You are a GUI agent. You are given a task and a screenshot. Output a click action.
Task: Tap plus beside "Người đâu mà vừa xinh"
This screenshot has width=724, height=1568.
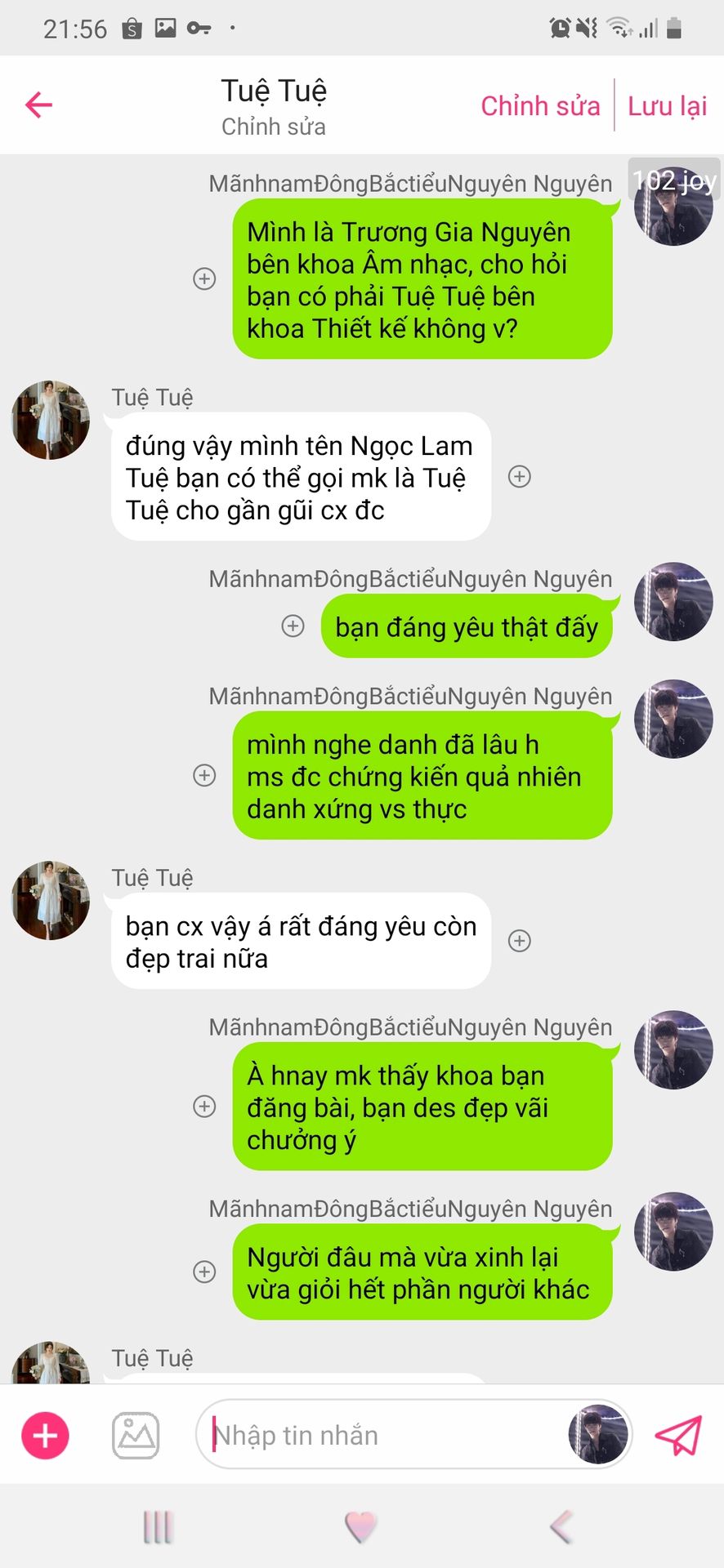(x=204, y=1272)
